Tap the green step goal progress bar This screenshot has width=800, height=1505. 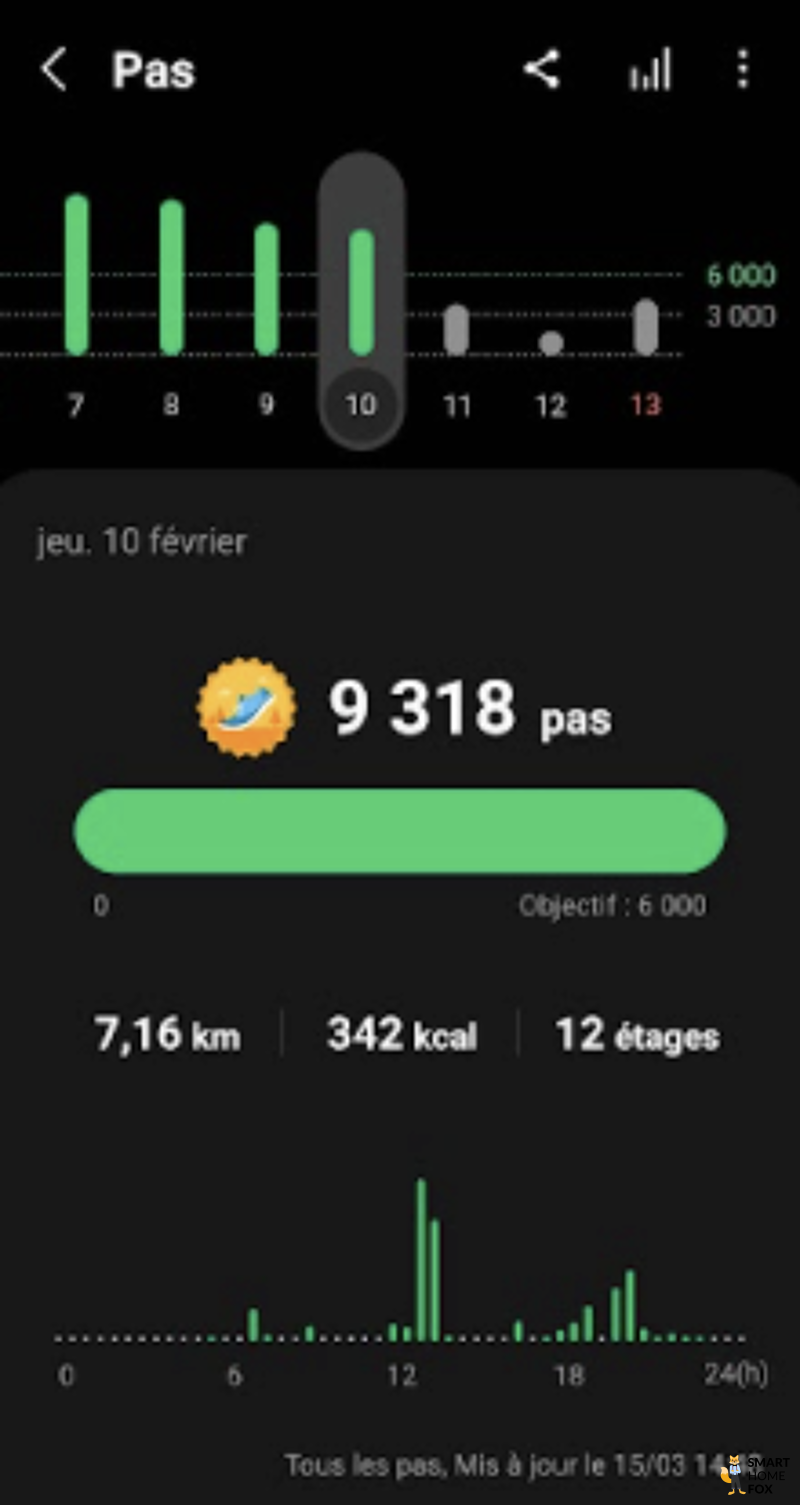coord(400,830)
